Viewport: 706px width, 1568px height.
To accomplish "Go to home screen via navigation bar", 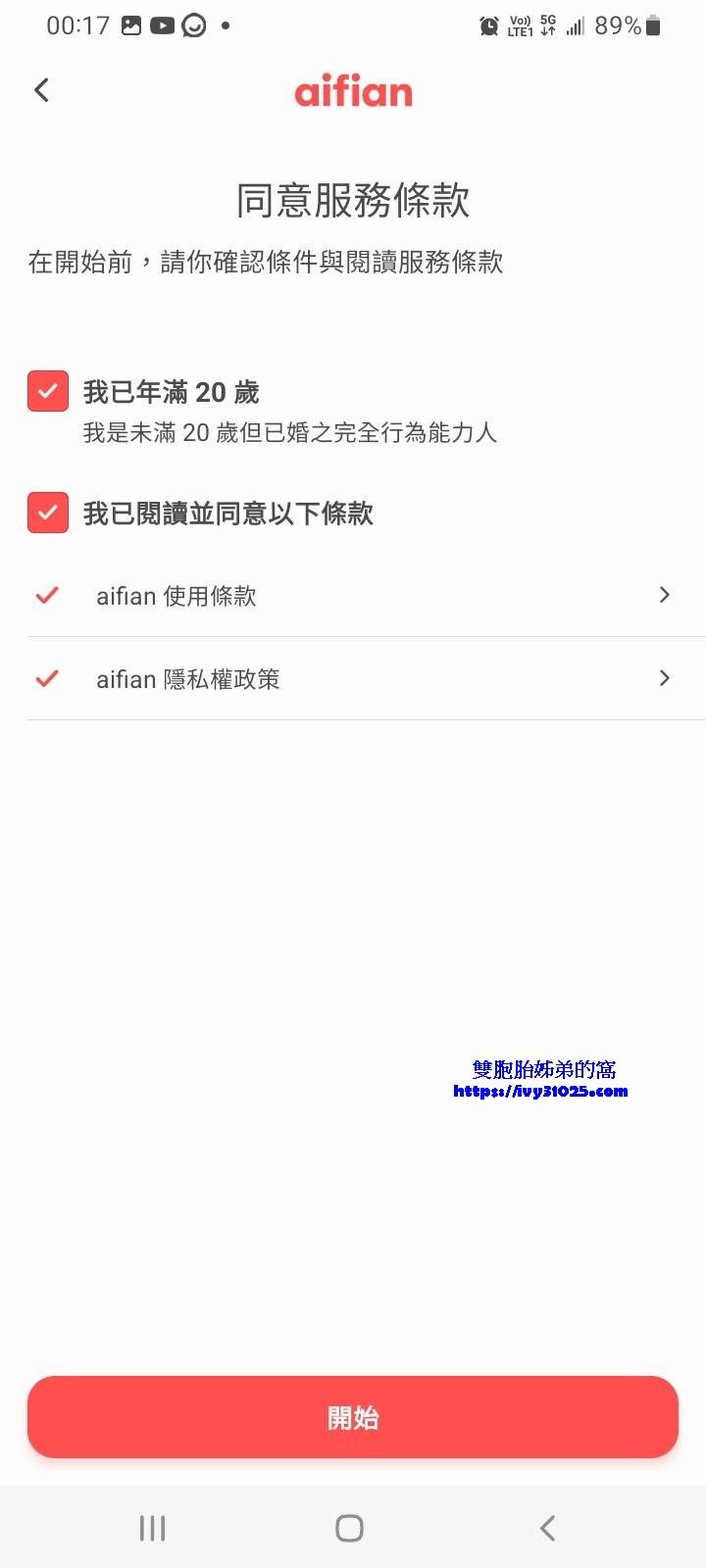I will pyautogui.click(x=350, y=1528).
